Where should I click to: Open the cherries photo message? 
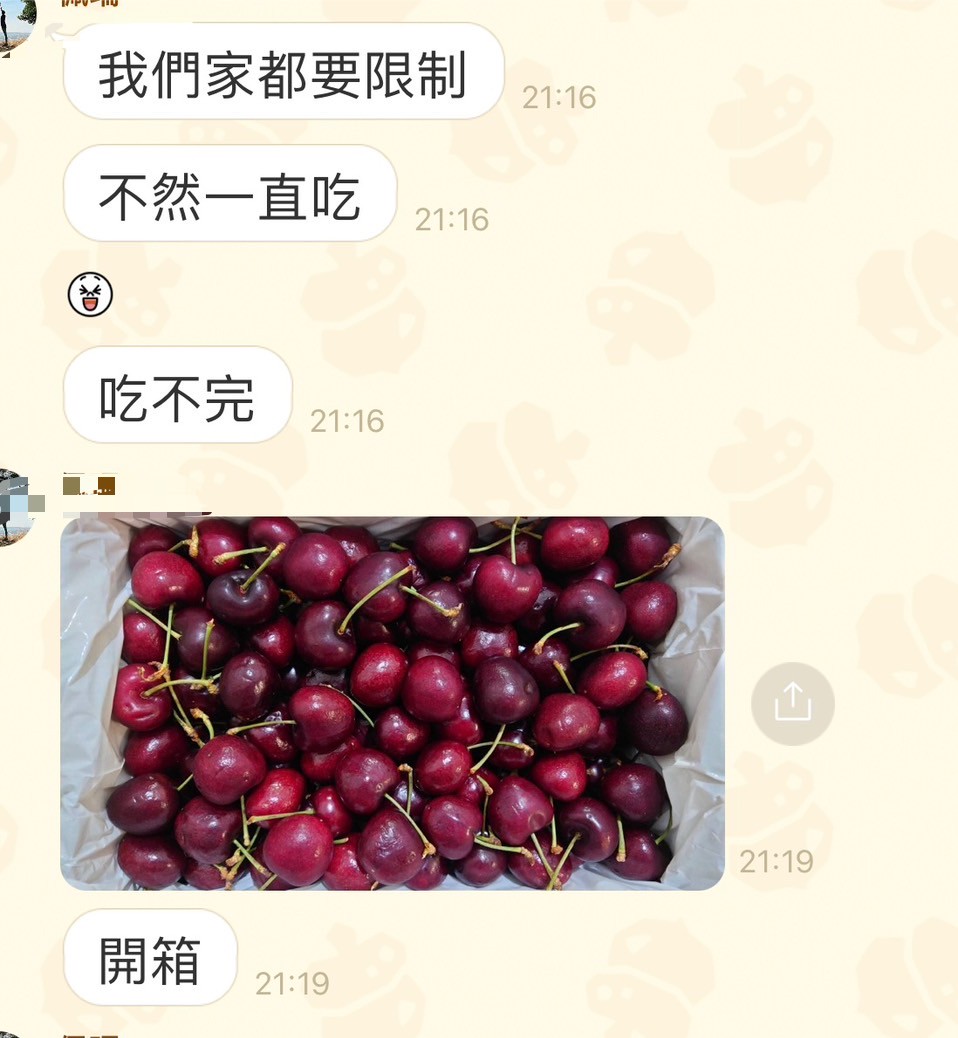pos(392,703)
